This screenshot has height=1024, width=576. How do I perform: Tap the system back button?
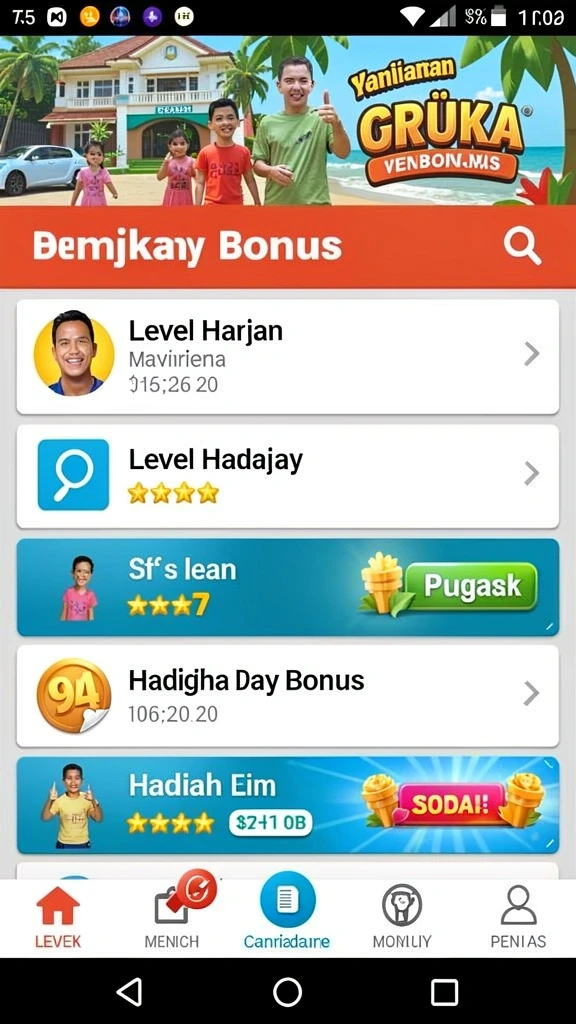[x=130, y=993]
